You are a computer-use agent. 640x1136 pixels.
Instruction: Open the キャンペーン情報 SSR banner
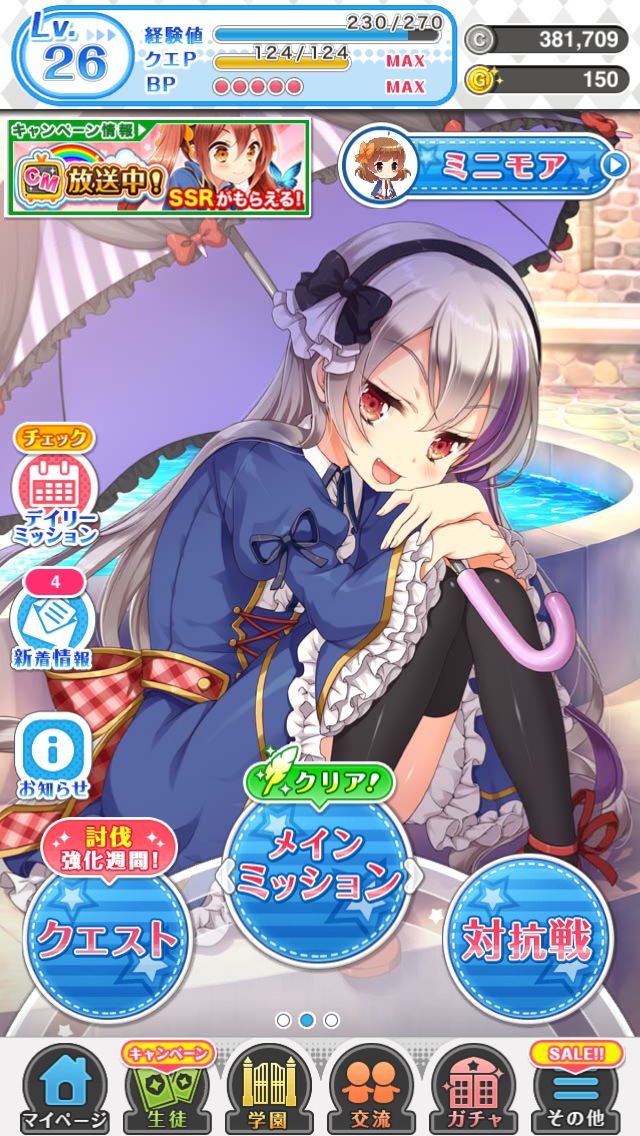[158, 167]
